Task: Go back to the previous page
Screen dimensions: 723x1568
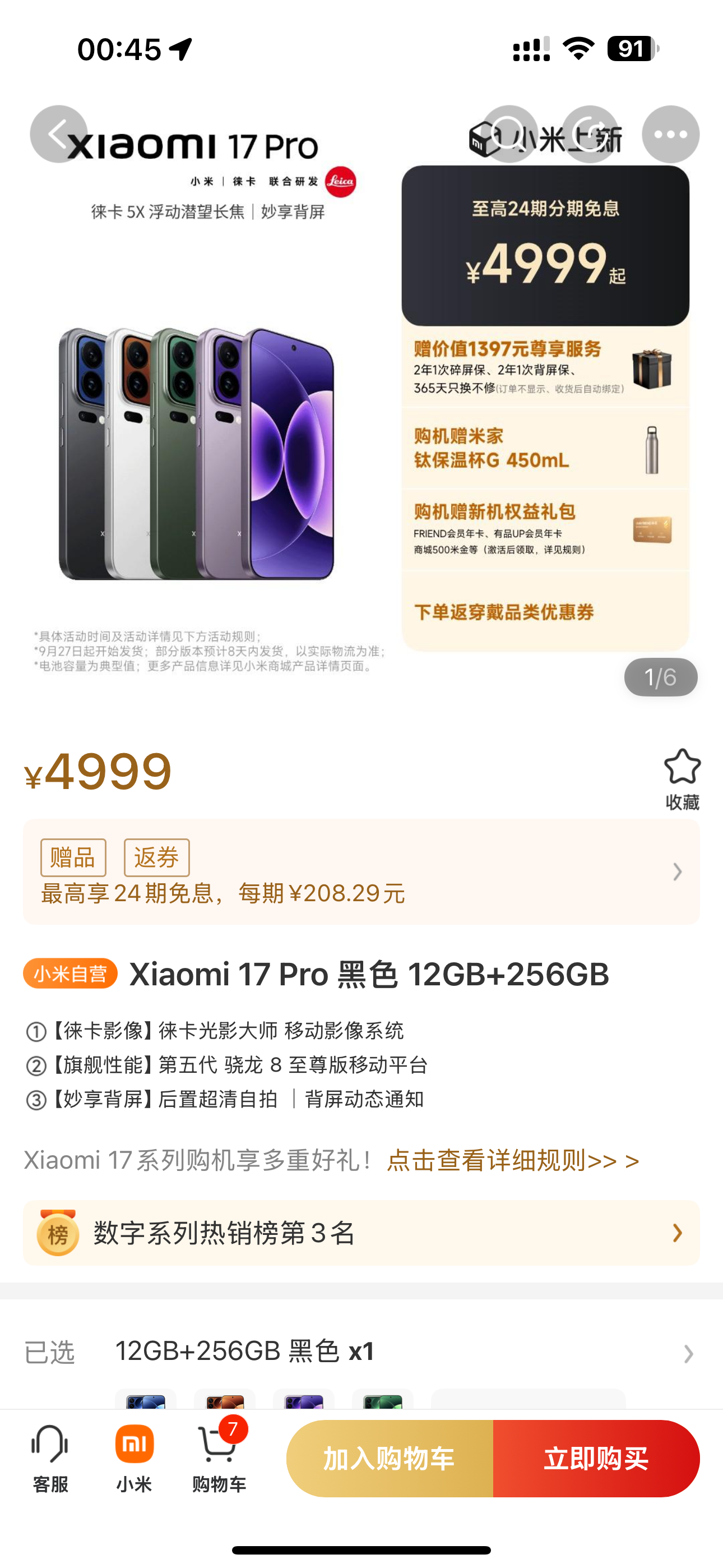Action: [58, 134]
